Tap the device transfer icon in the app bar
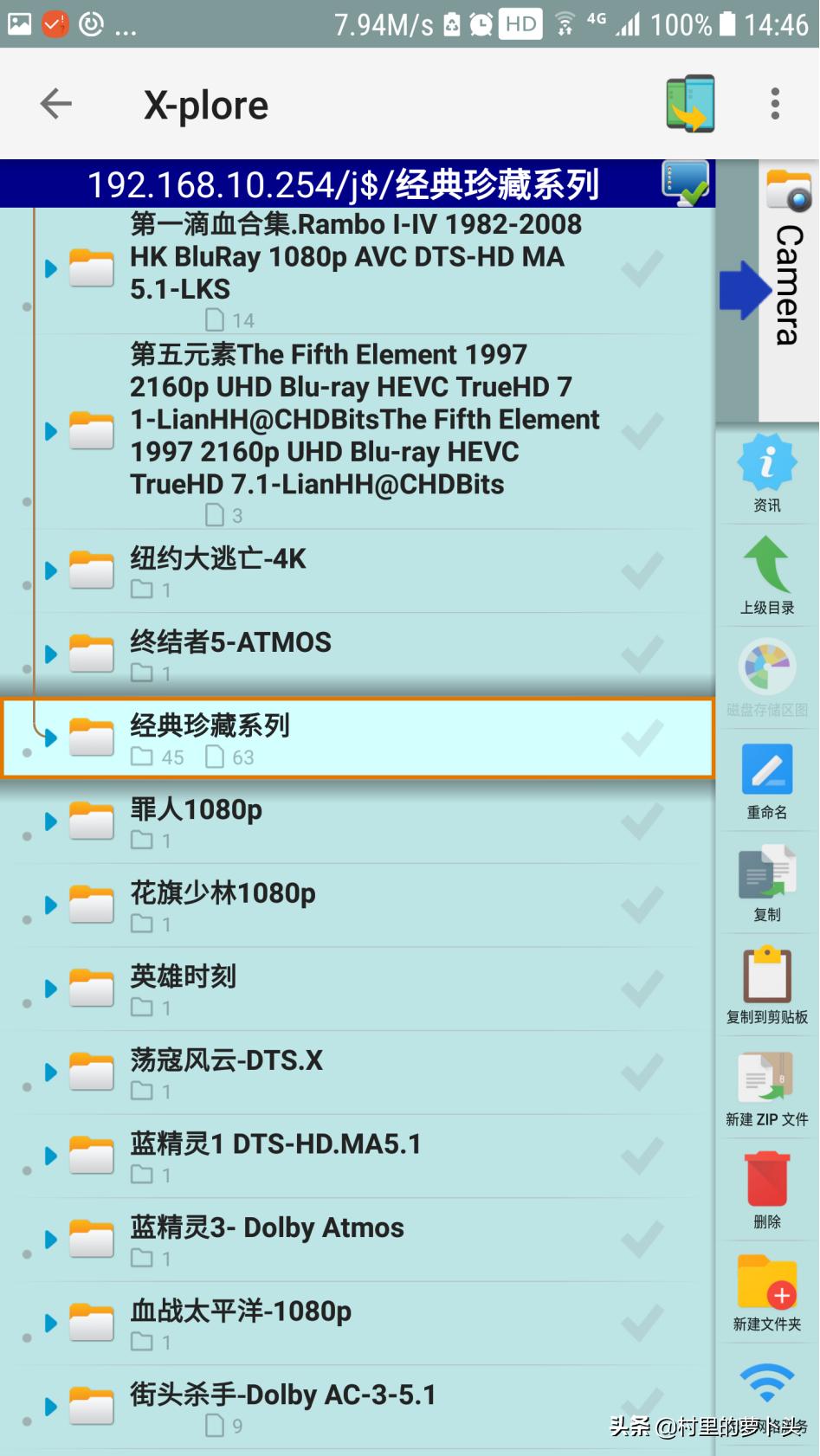The width and height of the screenshot is (820, 1456). (x=690, y=104)
